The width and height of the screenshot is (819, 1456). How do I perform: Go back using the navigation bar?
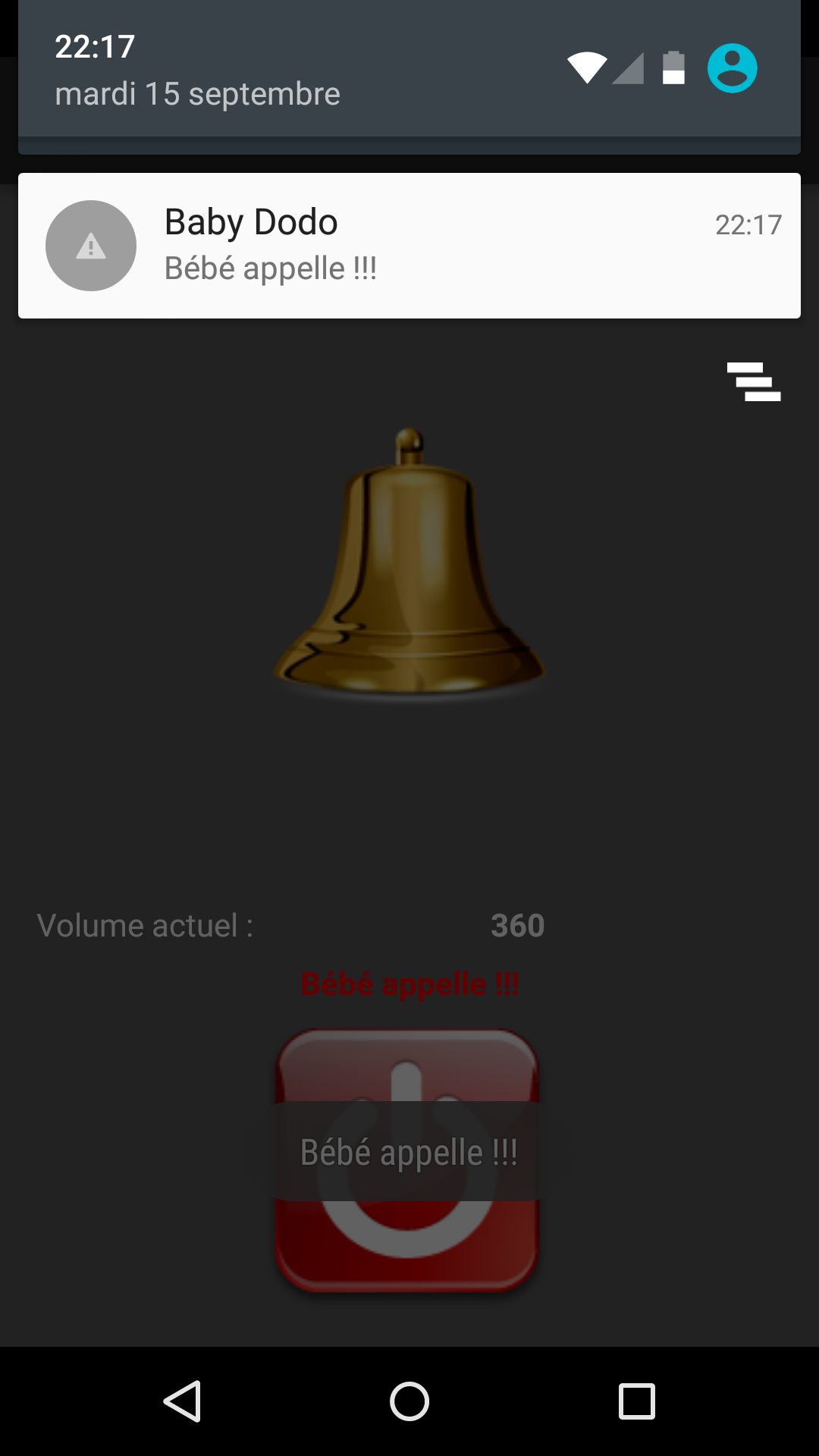tap(182, 1401)
